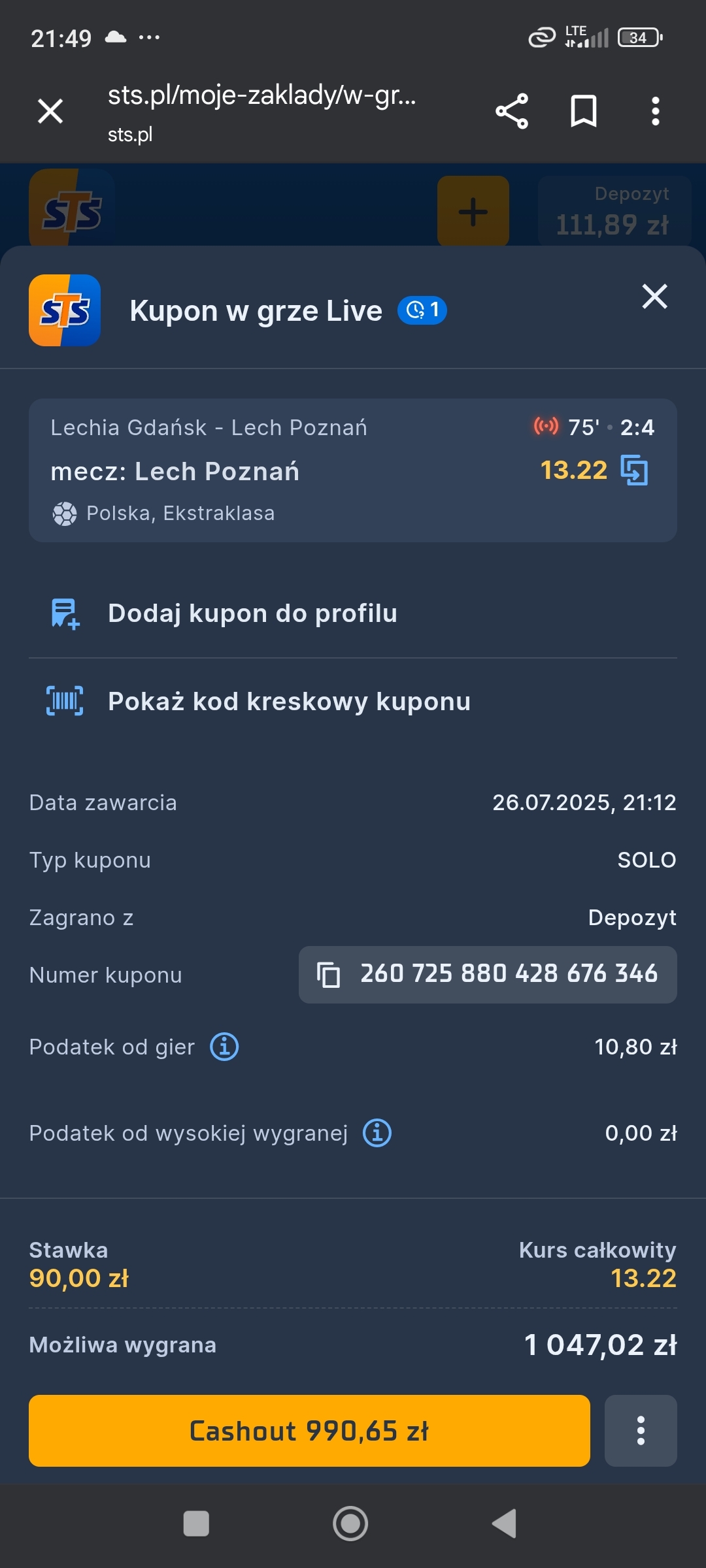This screenshot has width=706, height=1568.
Task: Dismiss the Kupon w grze Live sheet
Action: pos(654,297)
